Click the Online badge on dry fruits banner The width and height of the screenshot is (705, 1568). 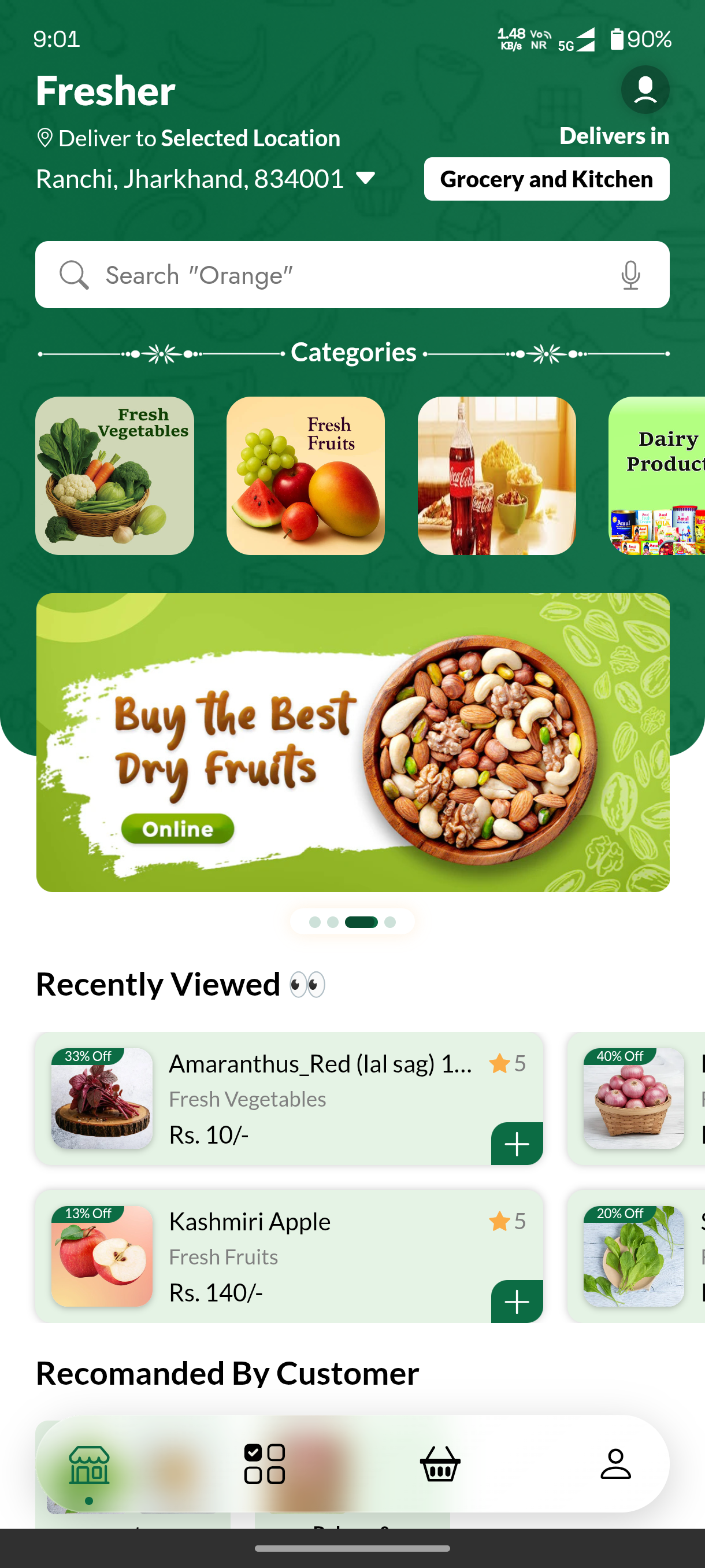click(177, 829)
